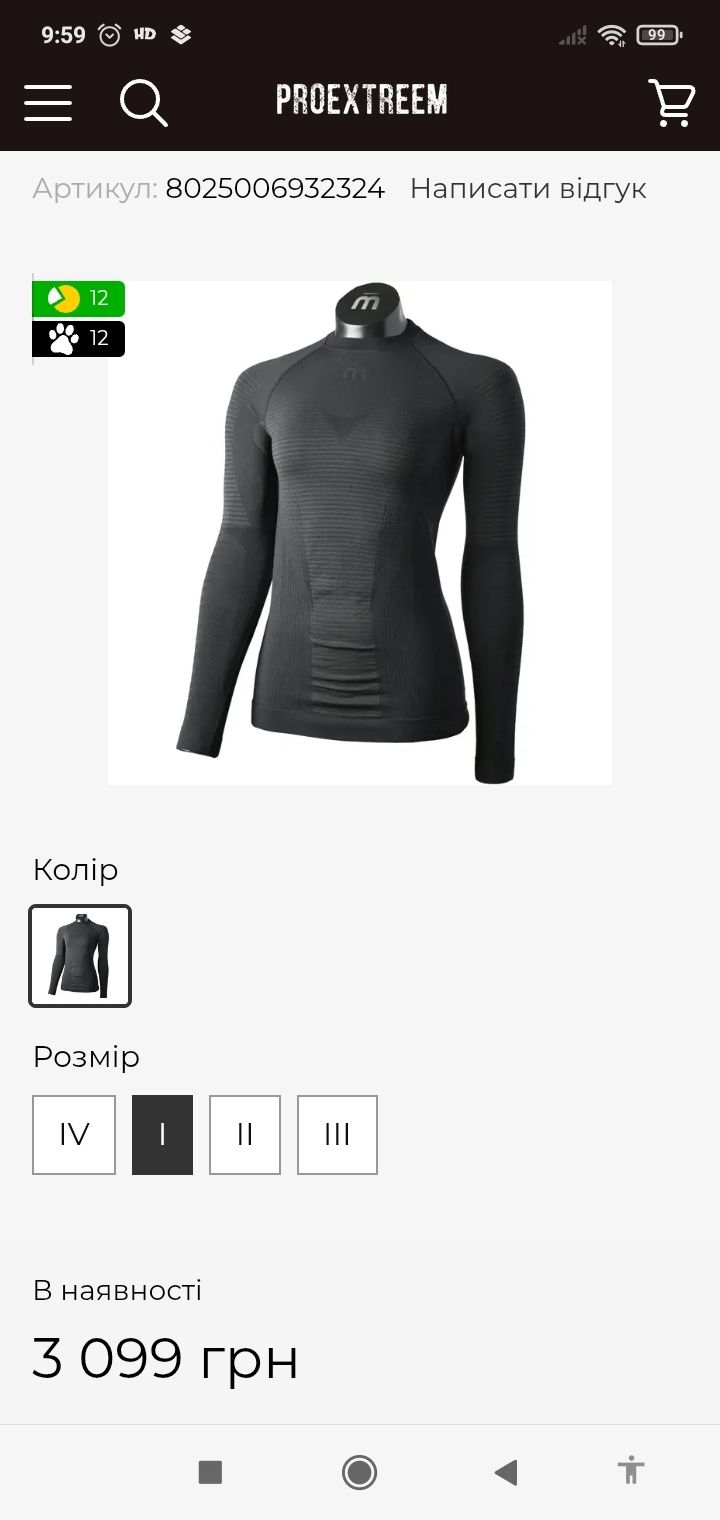720x1520 pixels.
Task: Open the main product image
Action: [360, 532]
